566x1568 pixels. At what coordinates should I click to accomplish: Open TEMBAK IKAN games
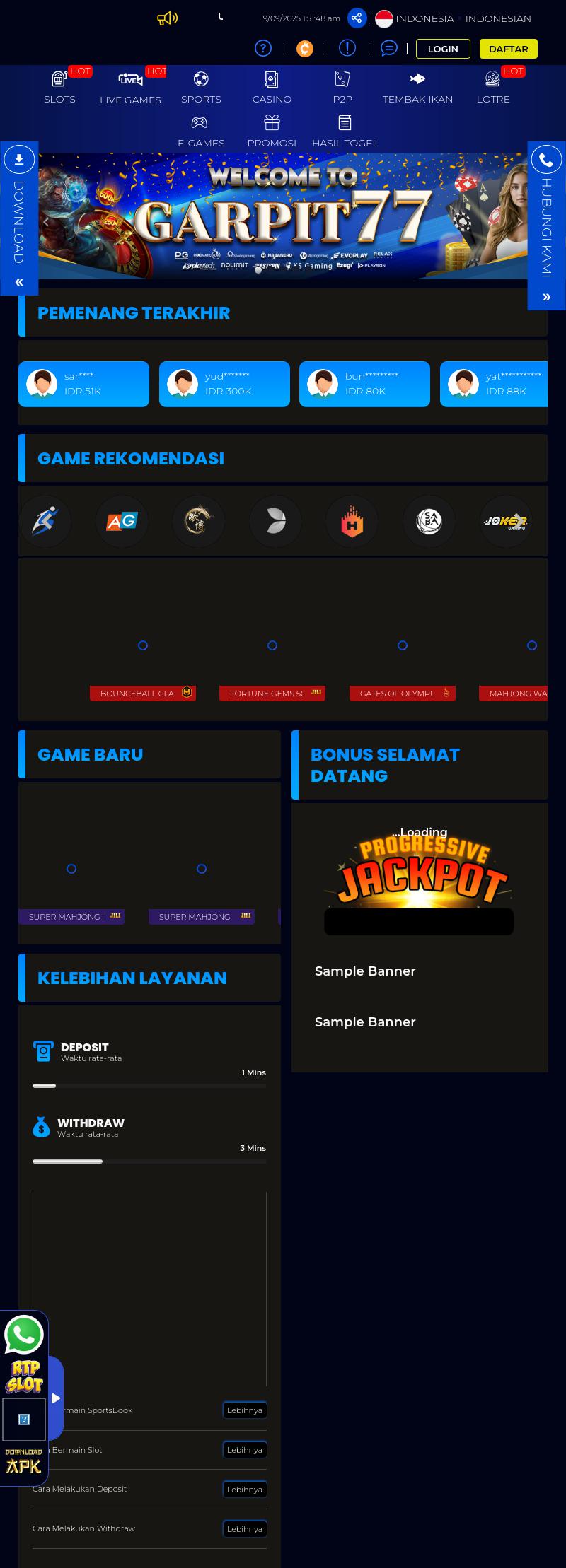coord(417,88)
